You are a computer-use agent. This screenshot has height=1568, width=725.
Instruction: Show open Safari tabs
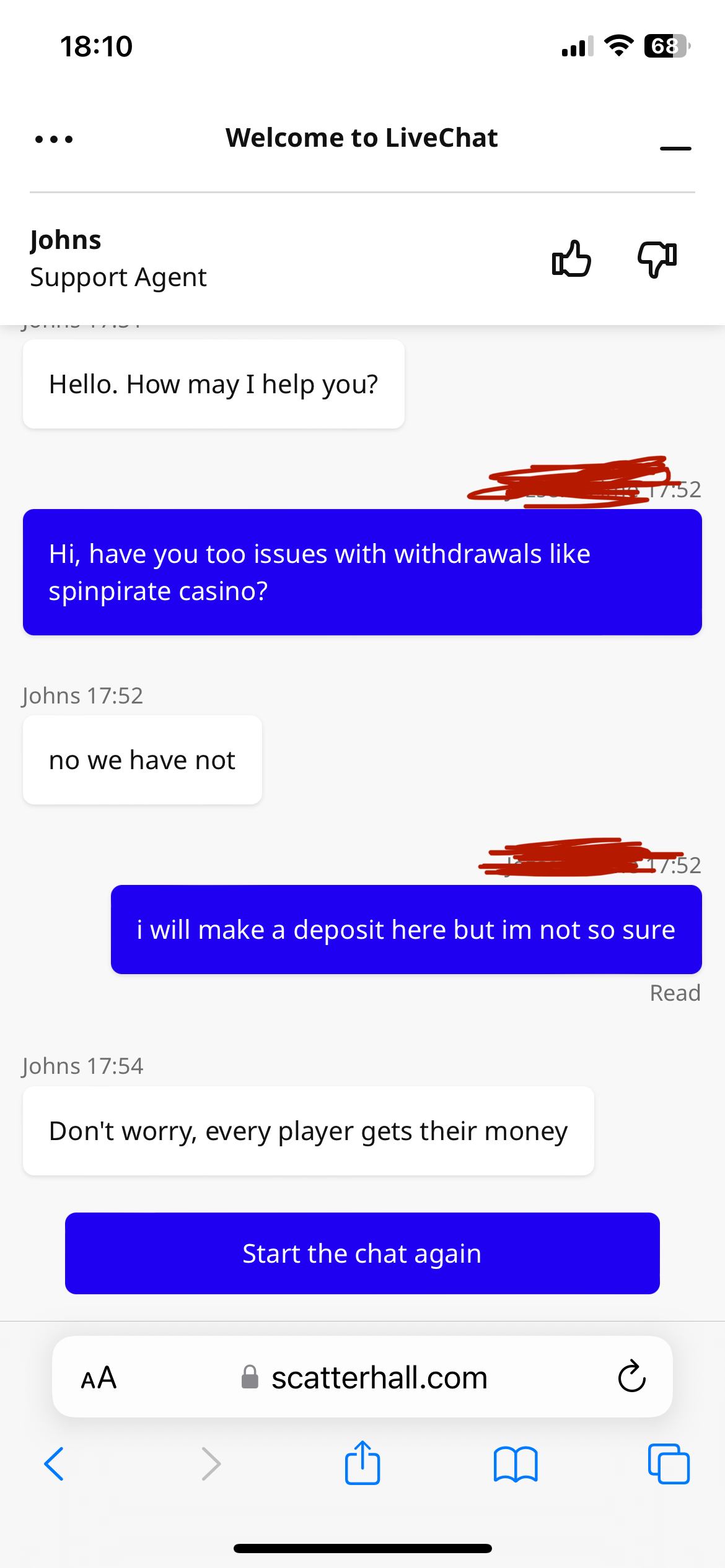[668, 1464]
